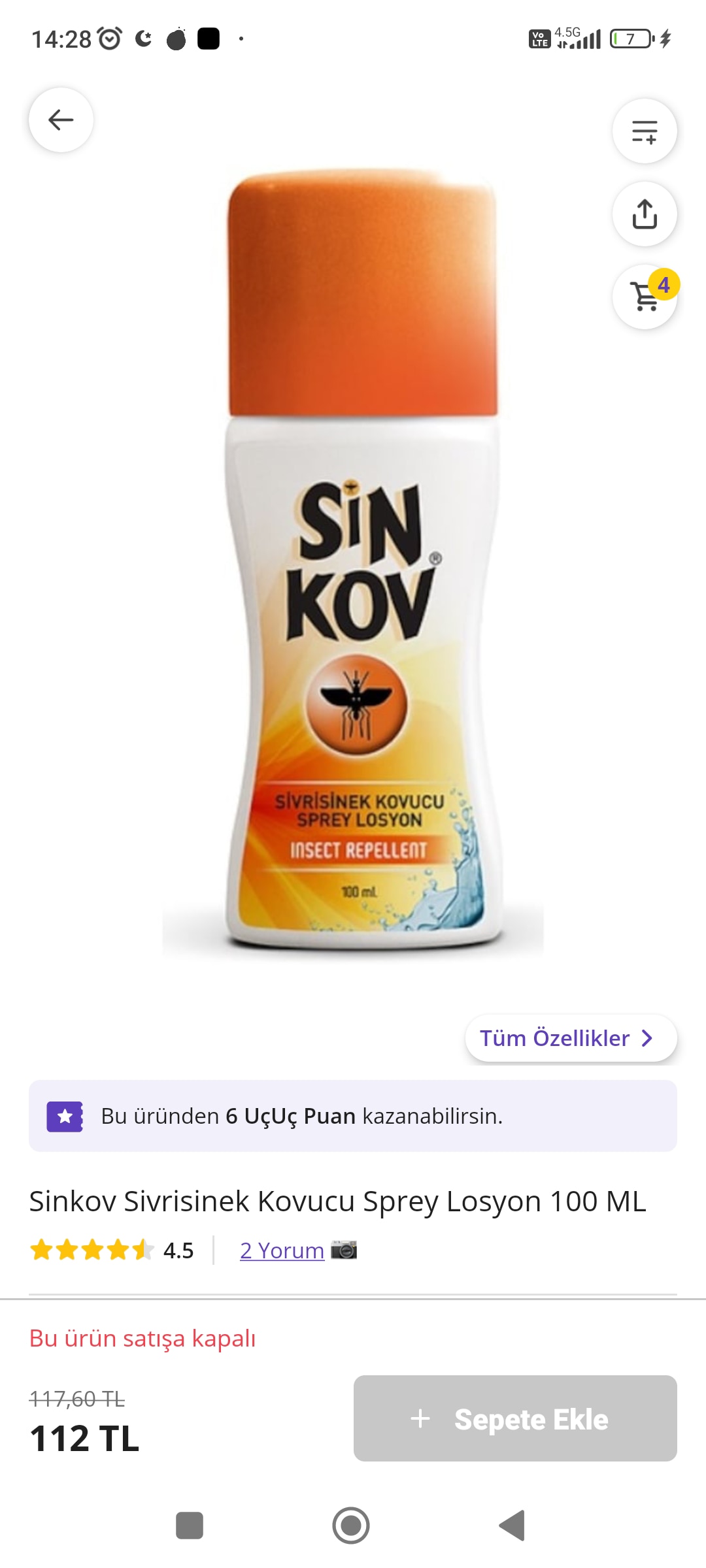
Task: Go to the home screen via system navigation
Action: pyautogui.click(x=351, y=1526)
